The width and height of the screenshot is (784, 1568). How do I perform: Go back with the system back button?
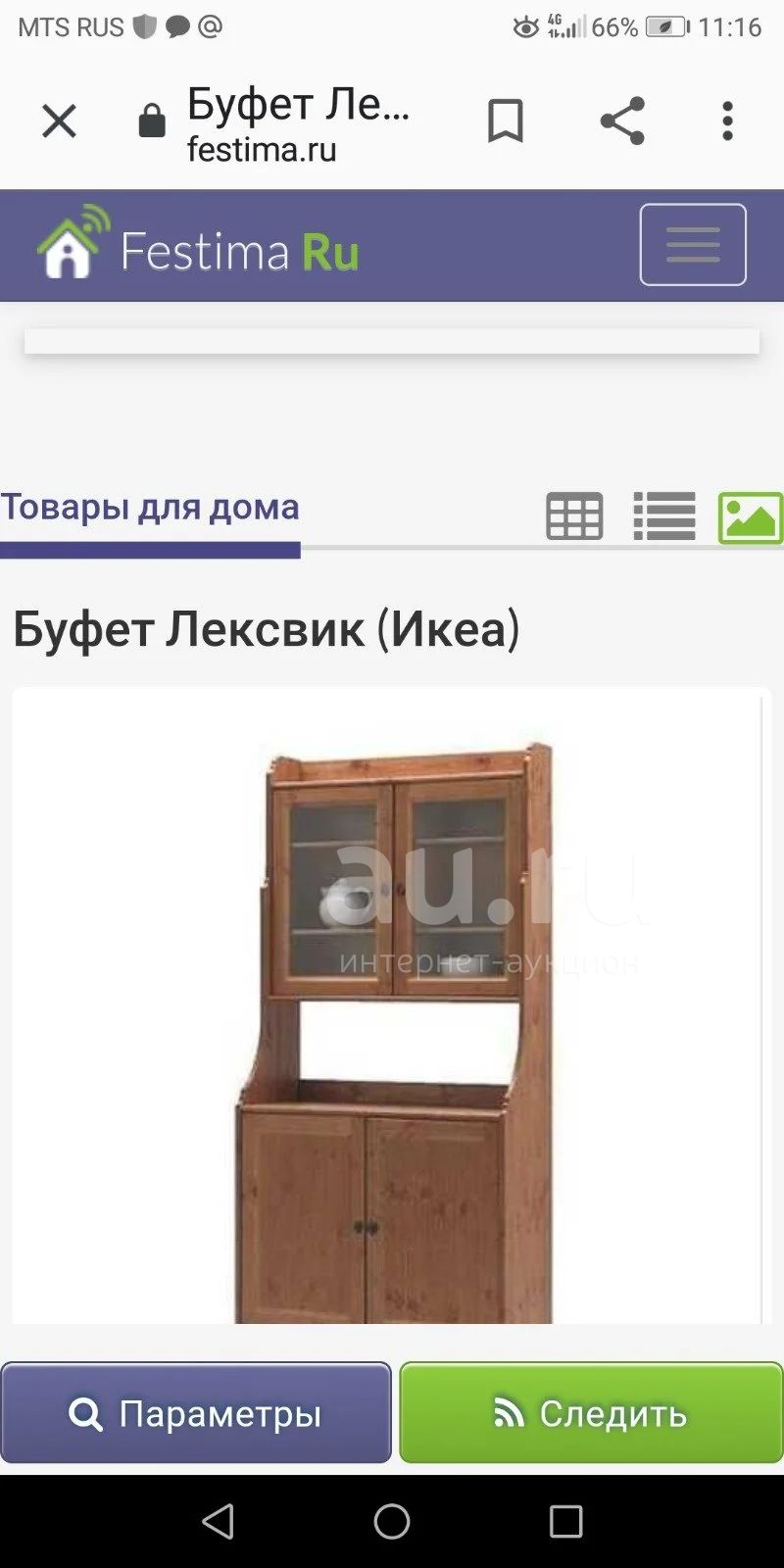point(218,1521)
